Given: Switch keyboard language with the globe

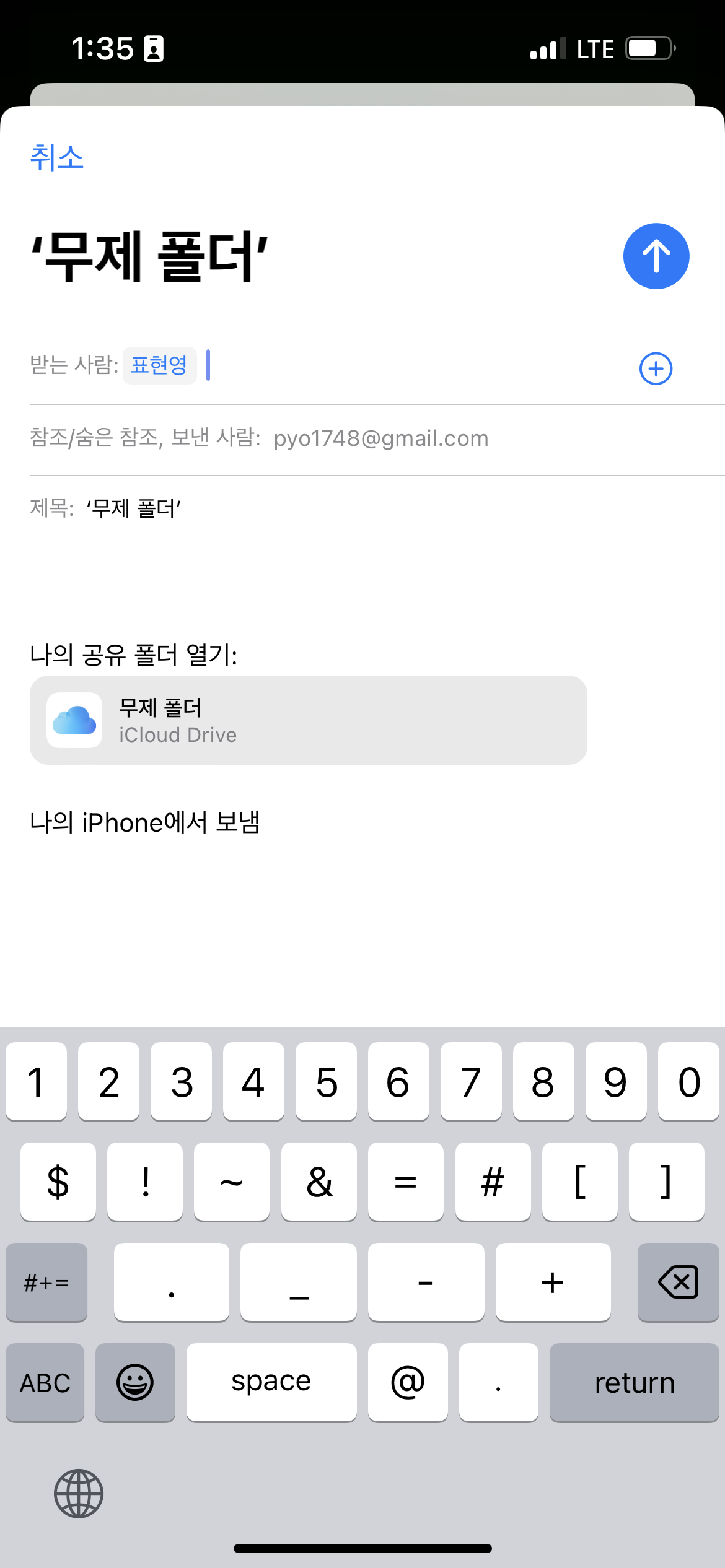Looking at the screenshot, I should (x=79, y=1494).
